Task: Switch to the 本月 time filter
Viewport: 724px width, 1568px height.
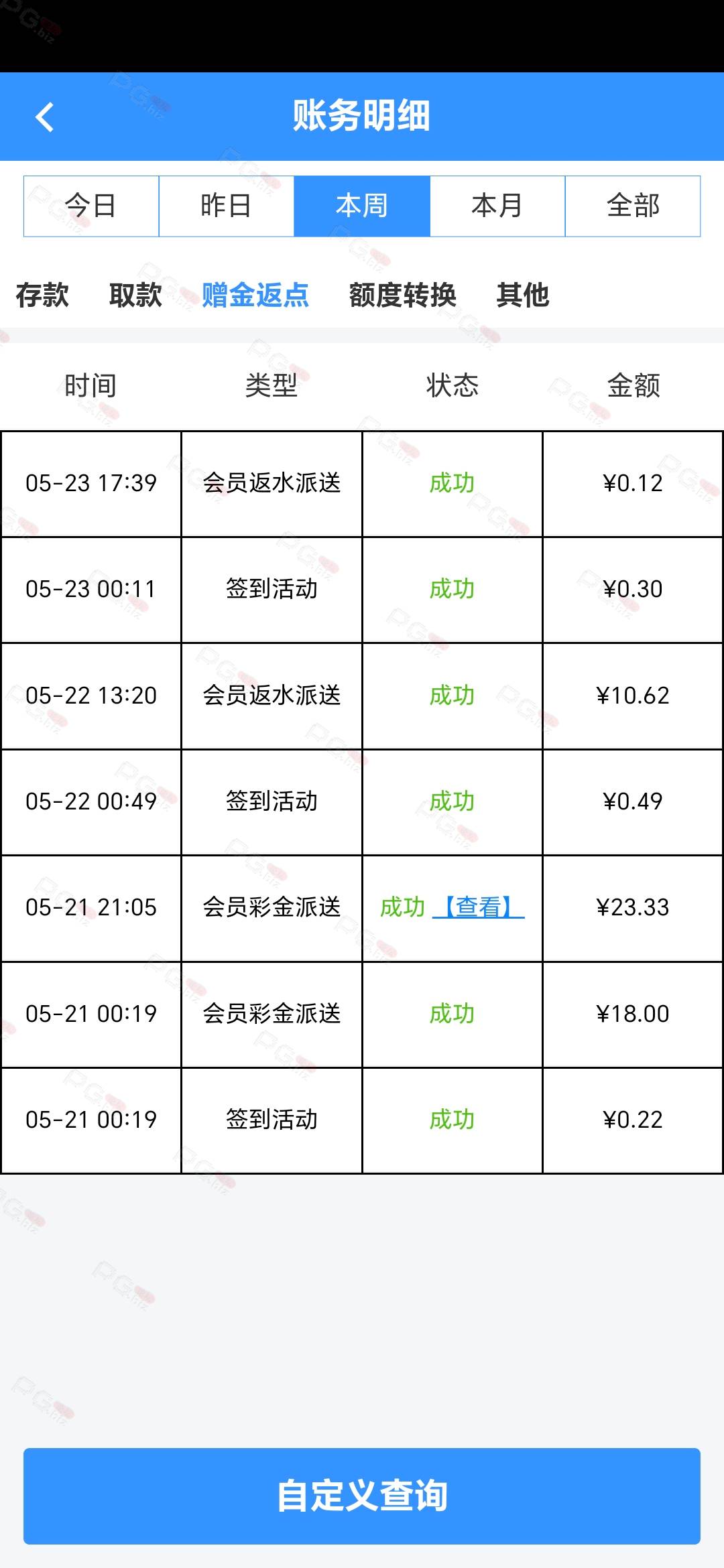Action: point(497,206)
